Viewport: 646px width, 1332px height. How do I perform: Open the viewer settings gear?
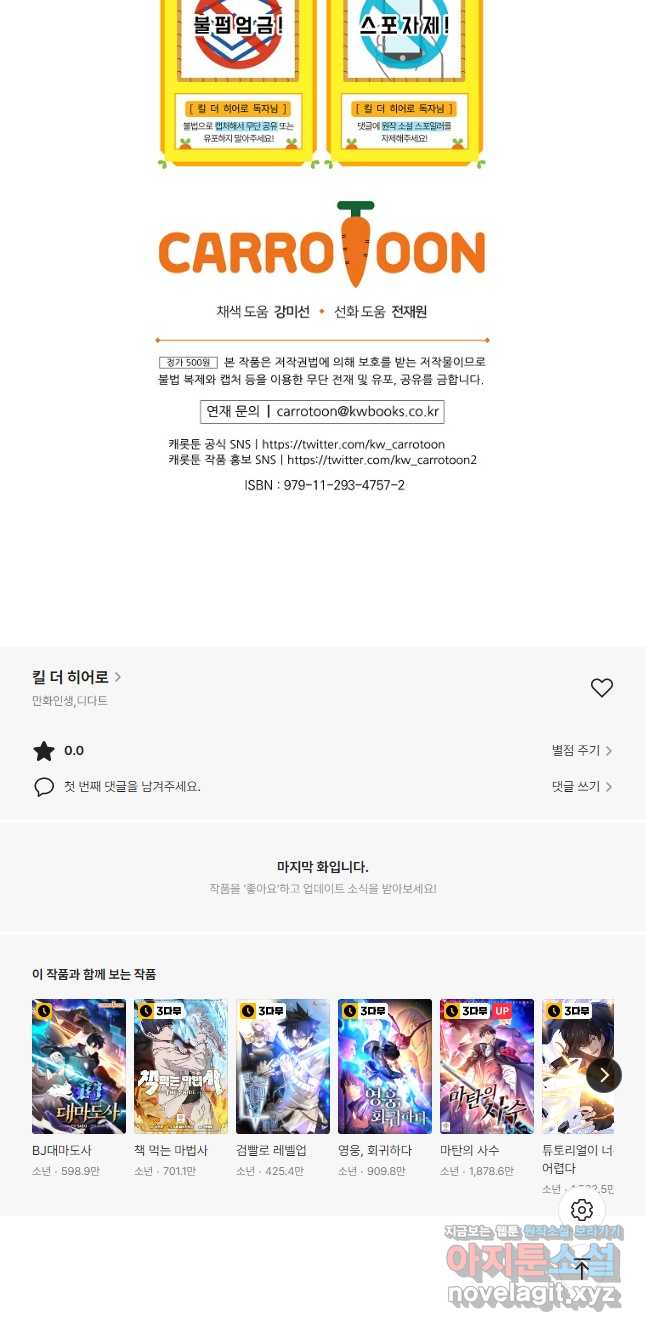pyautogui.click(x=582, y=1211)
